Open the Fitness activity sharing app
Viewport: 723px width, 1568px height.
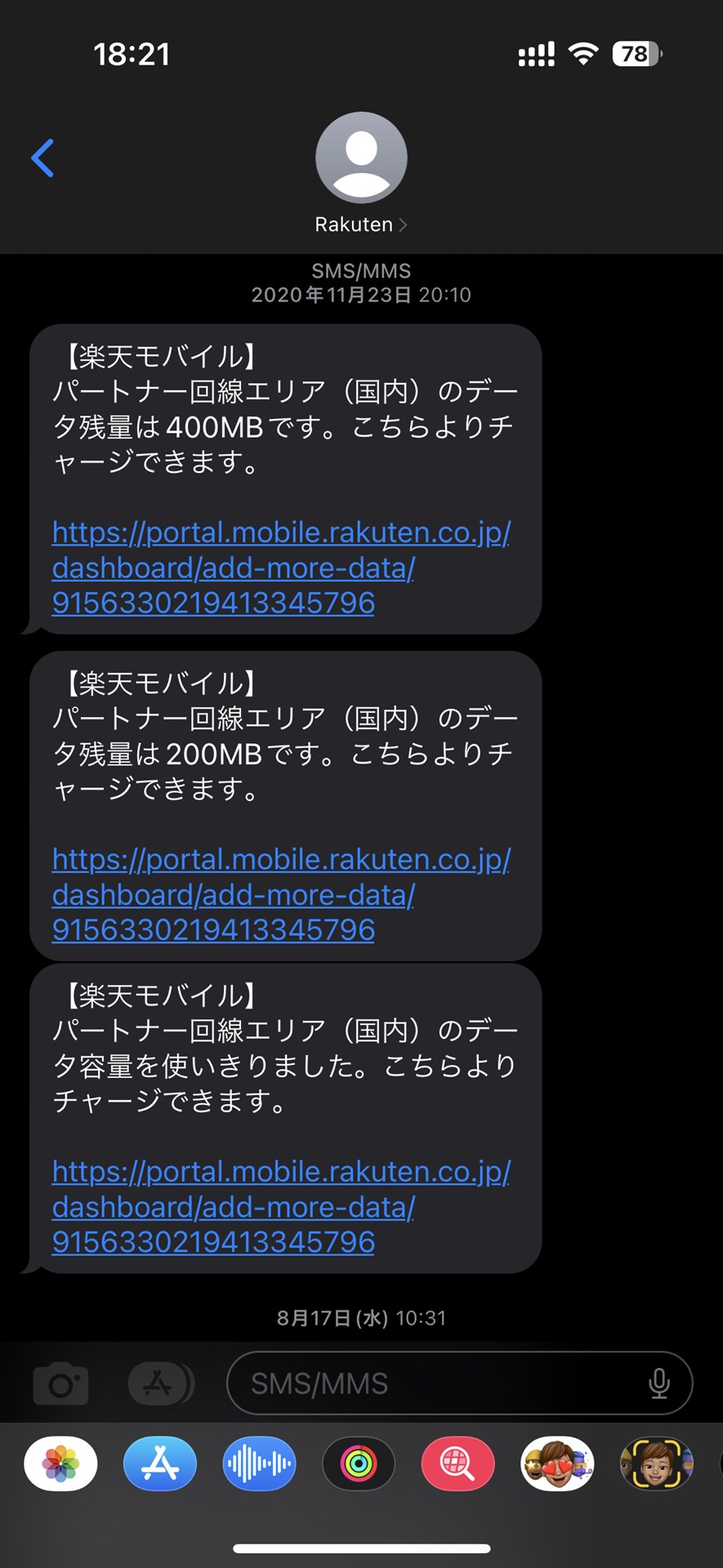358,1463
